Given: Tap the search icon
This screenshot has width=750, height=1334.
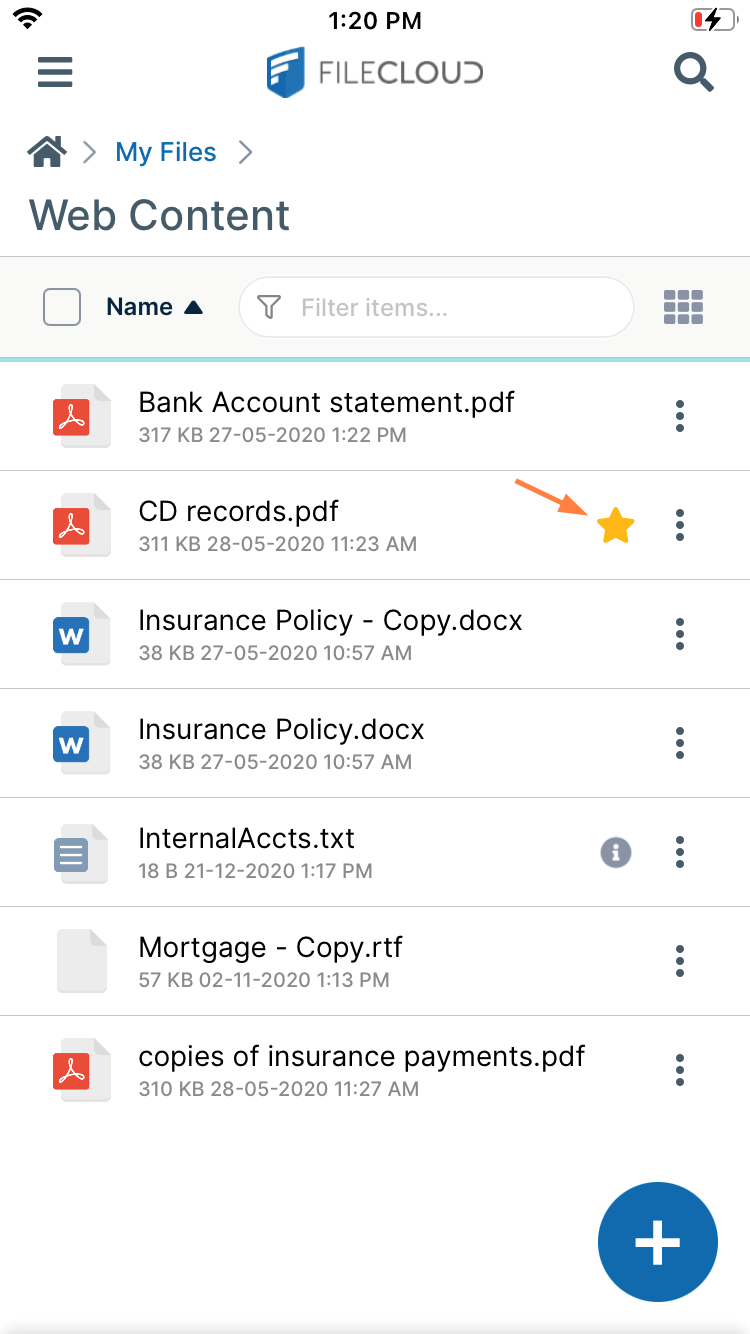Looking at the screenshot, I should point(694,72).
